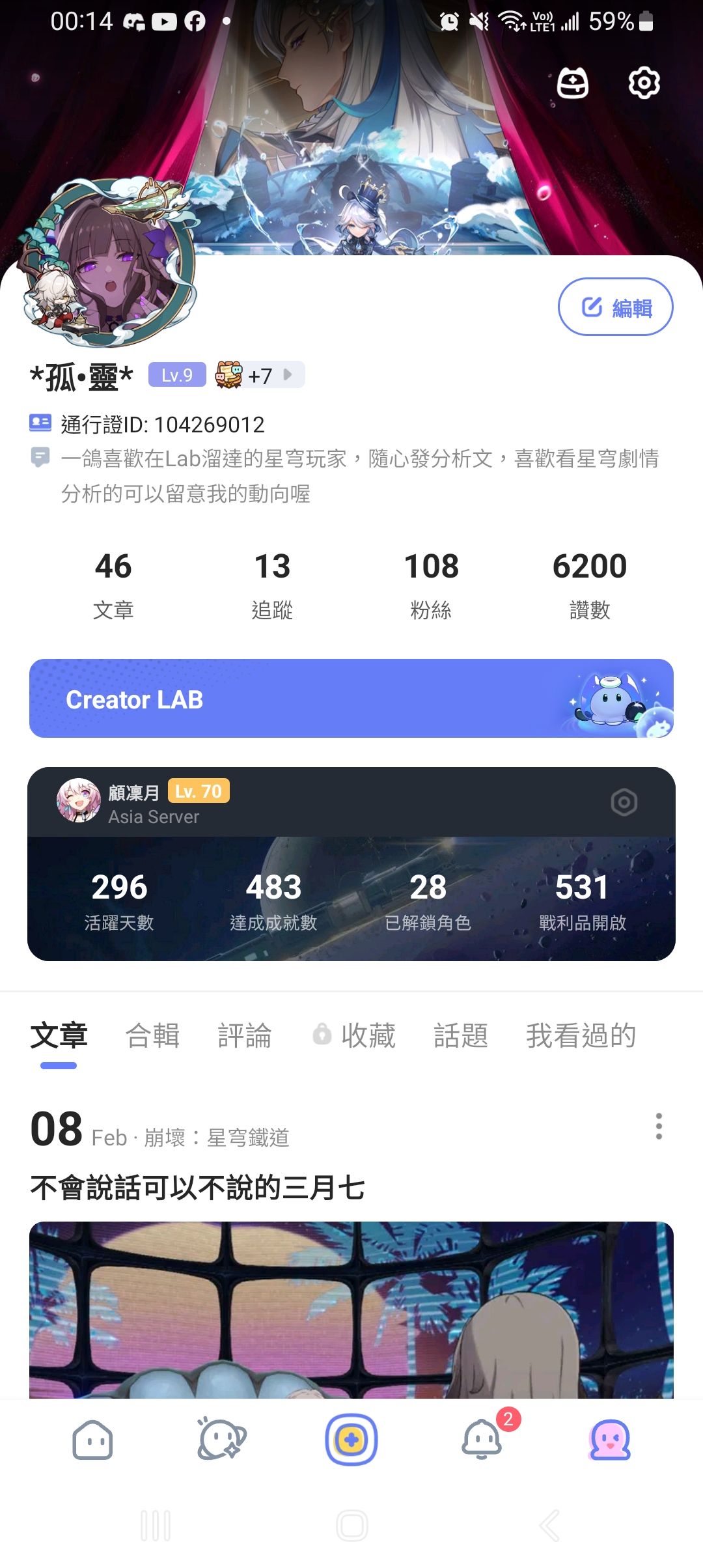703x1568 pixels.
Task: Tap the mascot toolbox icon near settings
Action: point(572,83)
